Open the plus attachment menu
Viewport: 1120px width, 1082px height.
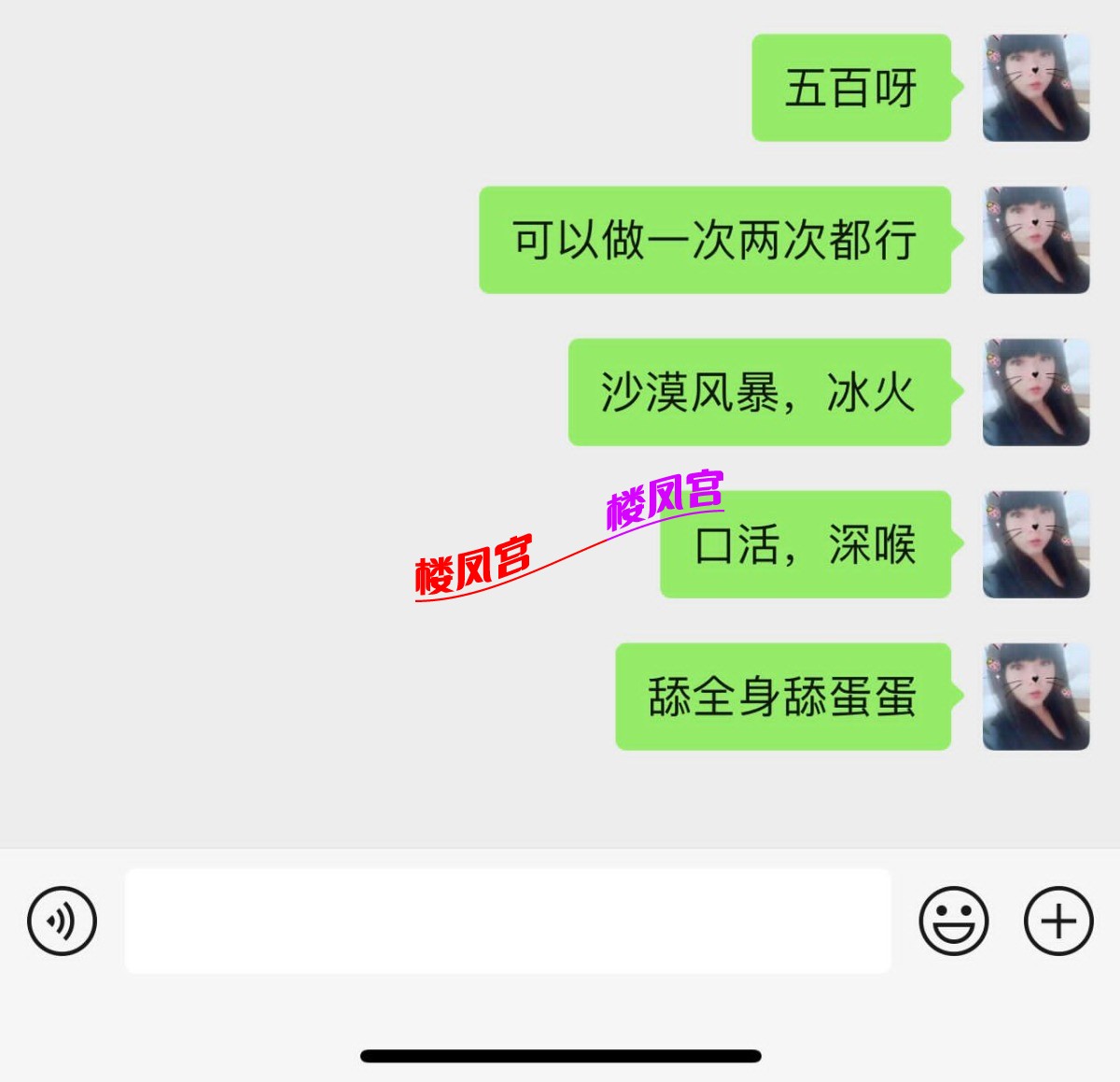[x=1058, y=921]
